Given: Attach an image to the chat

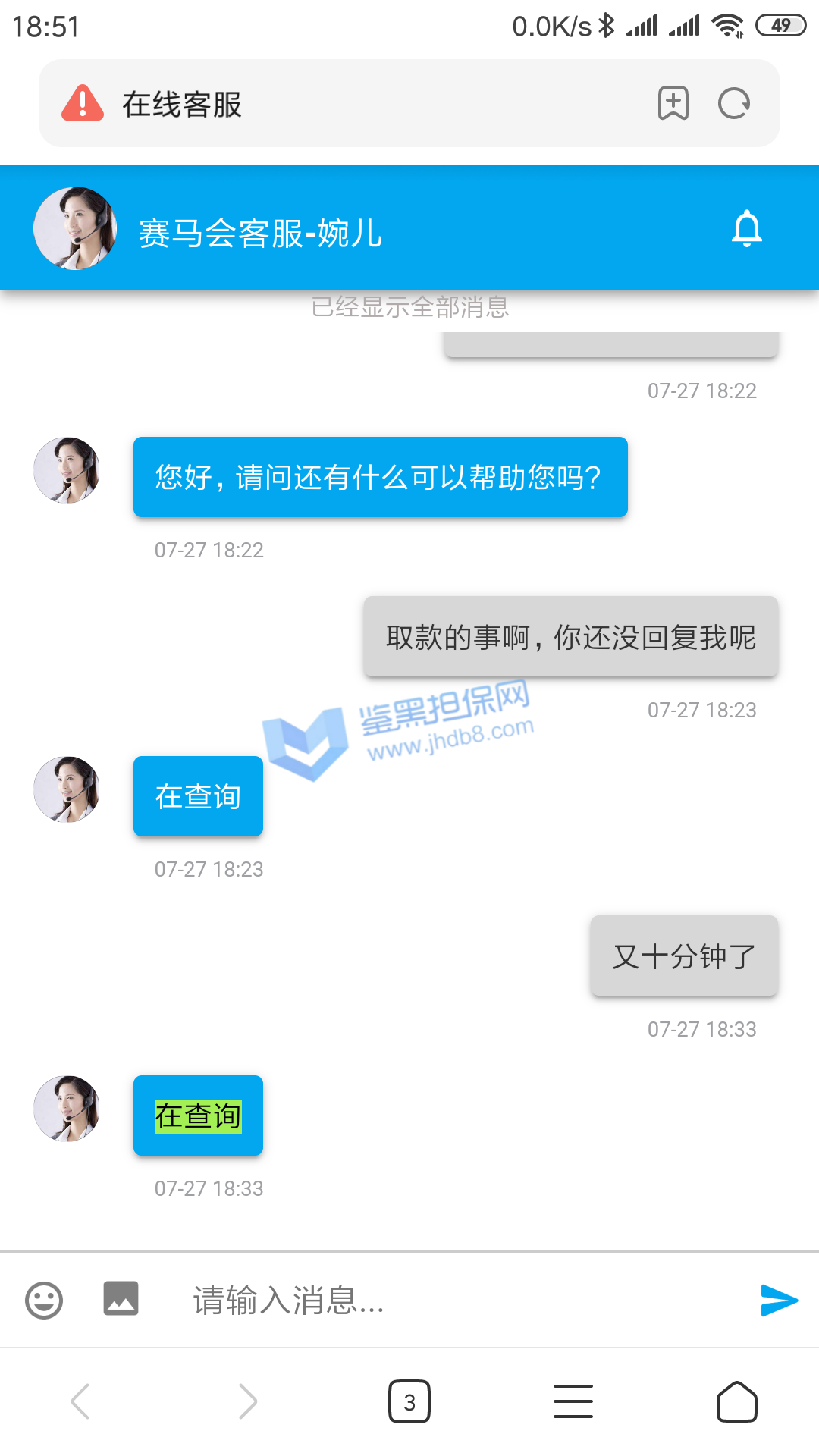Looking at the screenshot, I should 121,1298.
